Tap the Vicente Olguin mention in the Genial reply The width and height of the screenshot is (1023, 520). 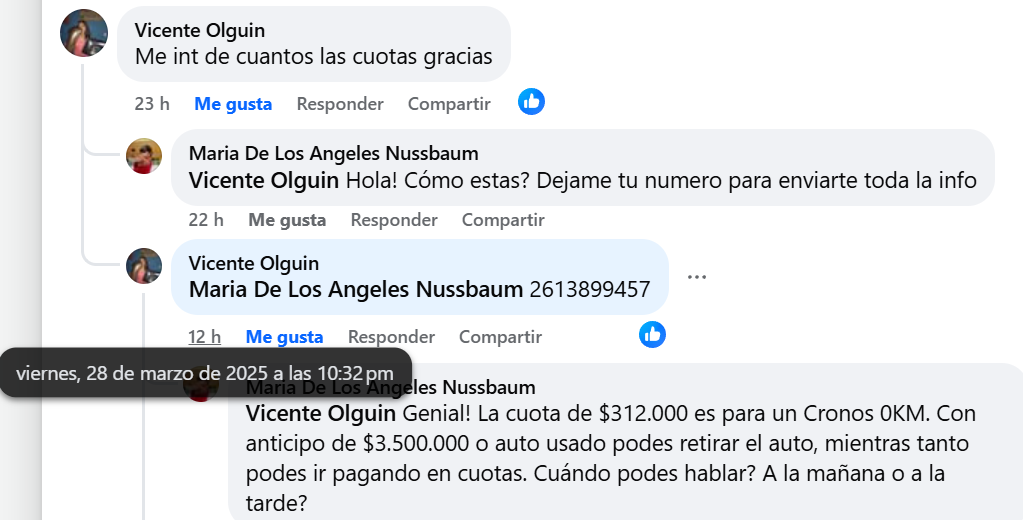pyautogui.click(x=321, y=414)
